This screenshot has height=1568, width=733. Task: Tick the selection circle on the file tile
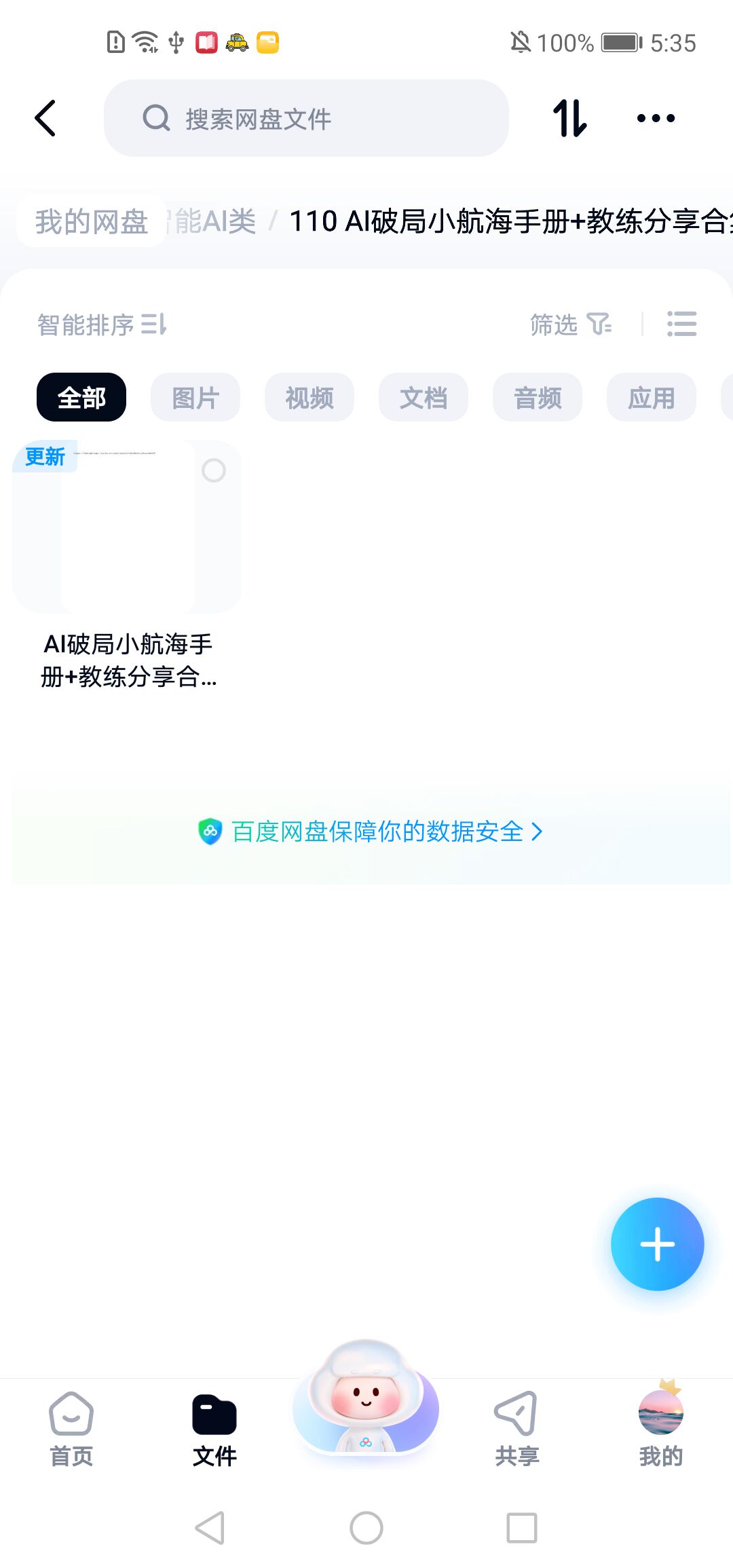214,470
